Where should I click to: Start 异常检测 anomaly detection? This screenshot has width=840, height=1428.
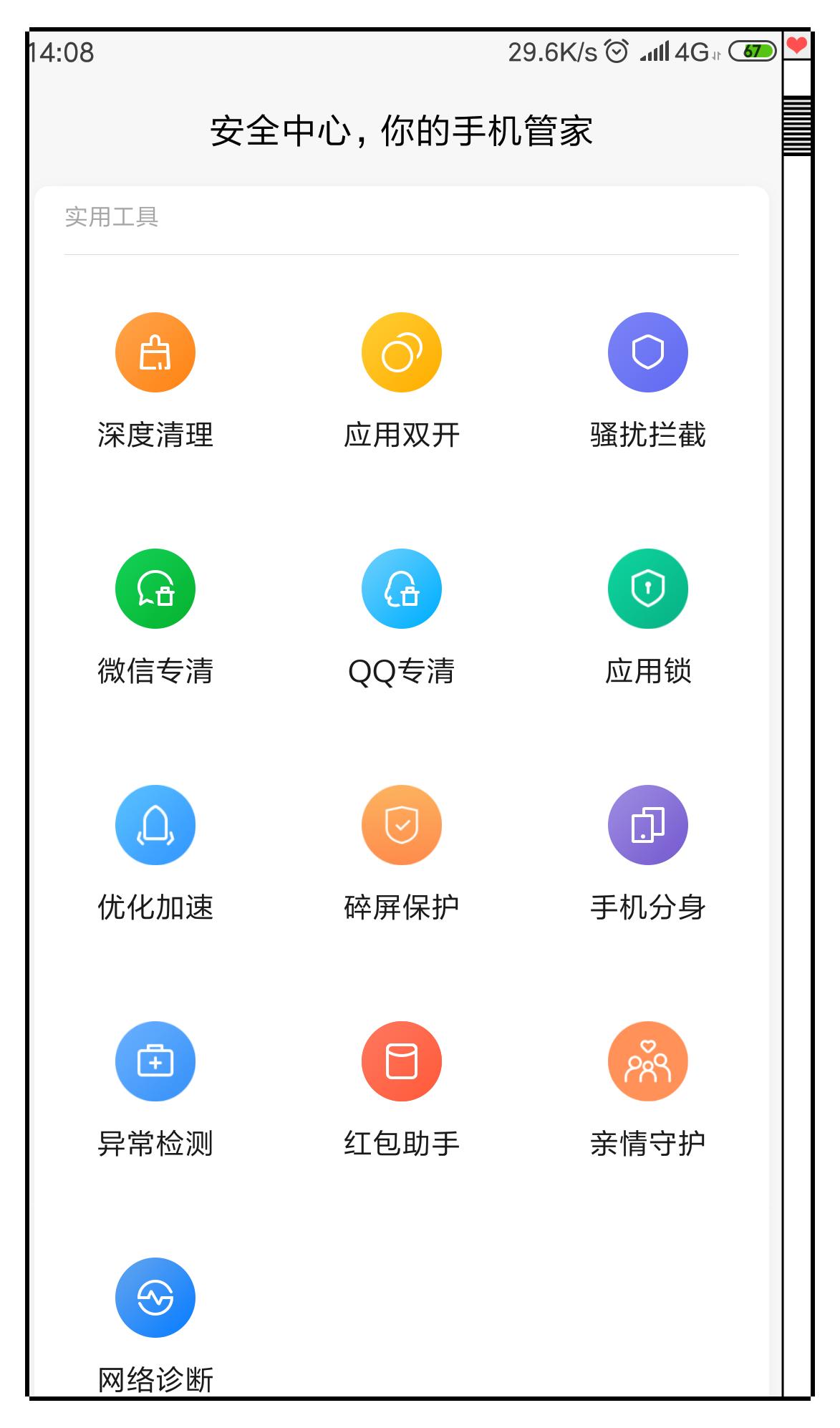[x=155, y=1061]
